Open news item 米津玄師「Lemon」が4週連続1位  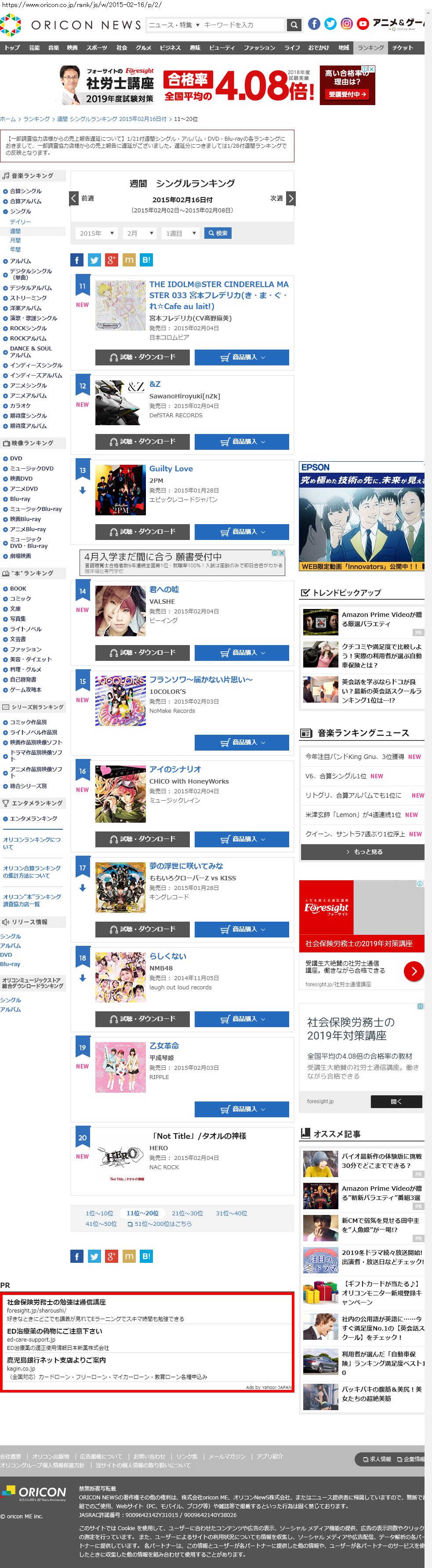click(353, 814)
